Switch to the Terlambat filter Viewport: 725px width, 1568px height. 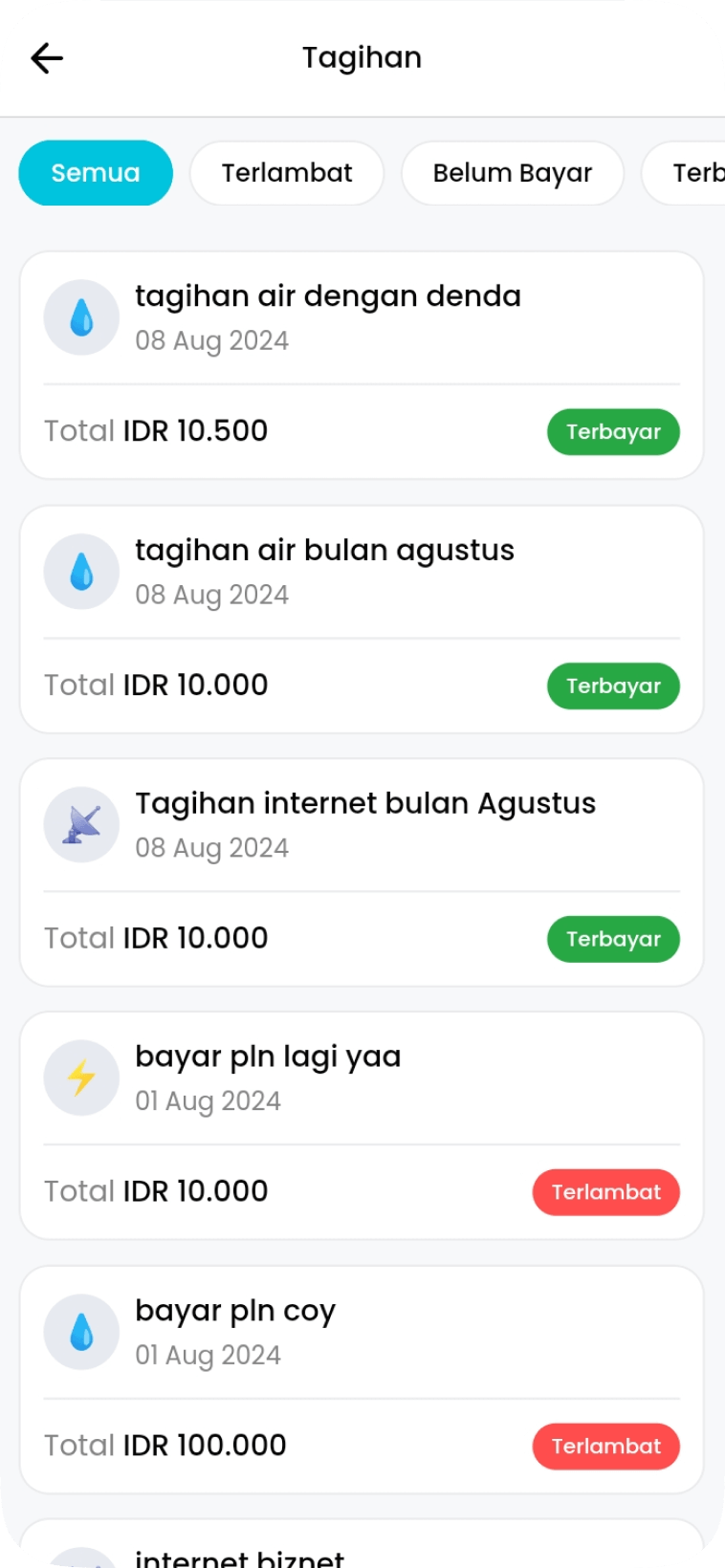point(287,173)
